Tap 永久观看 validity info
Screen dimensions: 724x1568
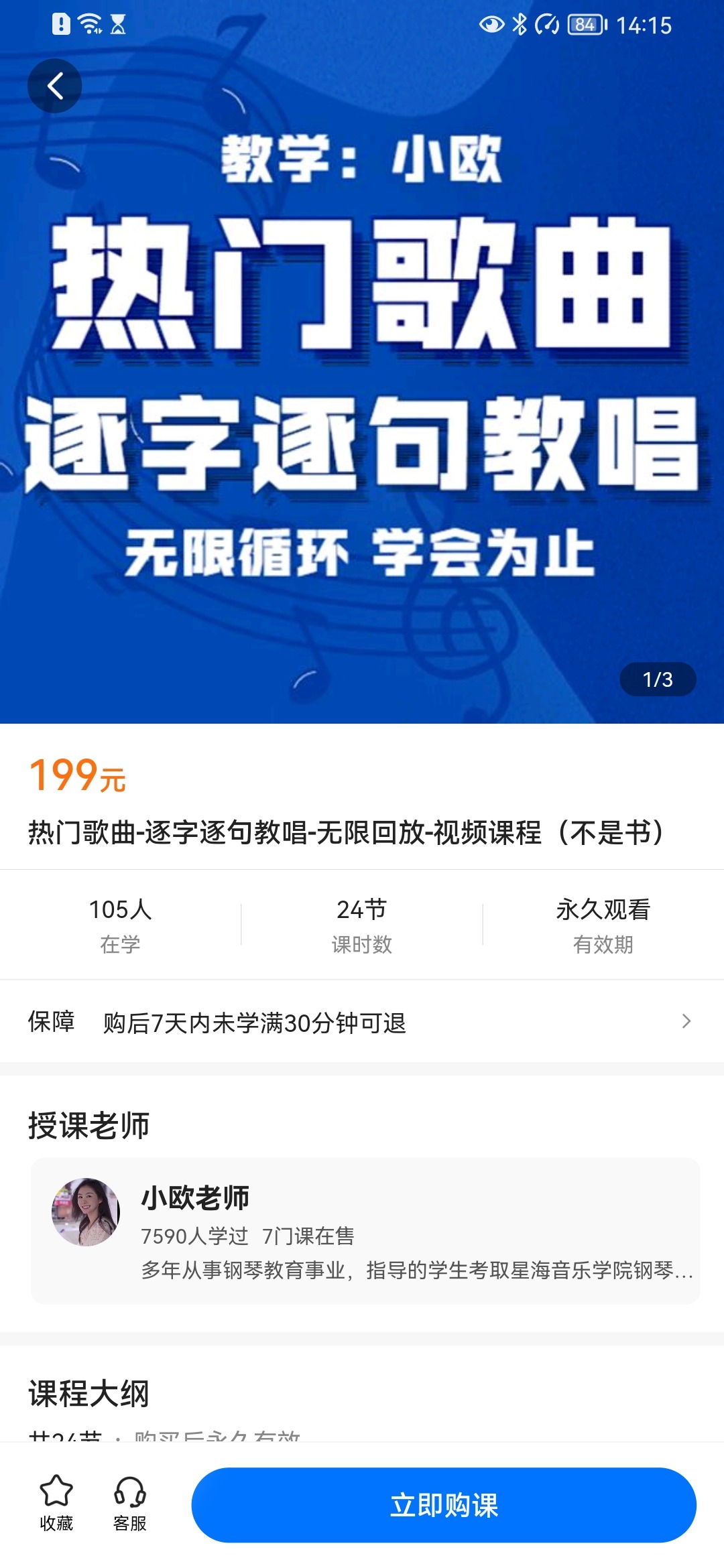point(606,910)
